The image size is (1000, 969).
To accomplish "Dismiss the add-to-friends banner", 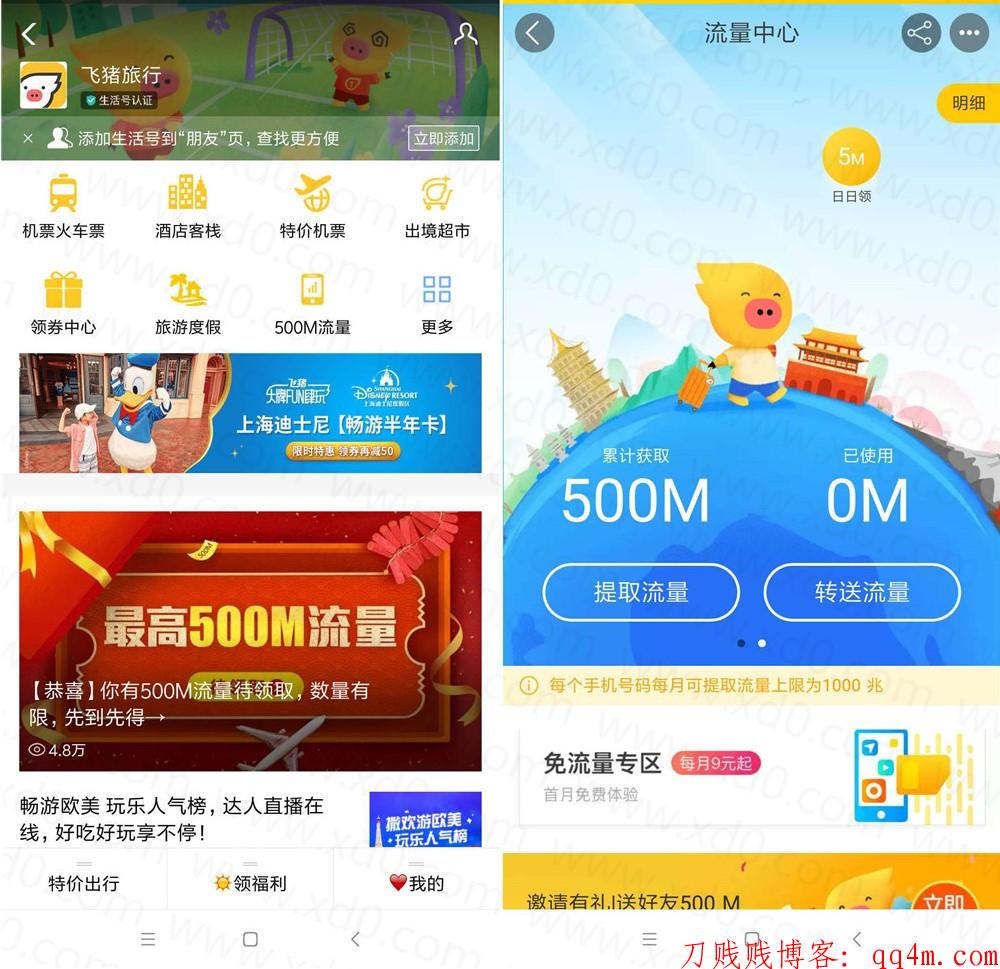I will point(28,138).
